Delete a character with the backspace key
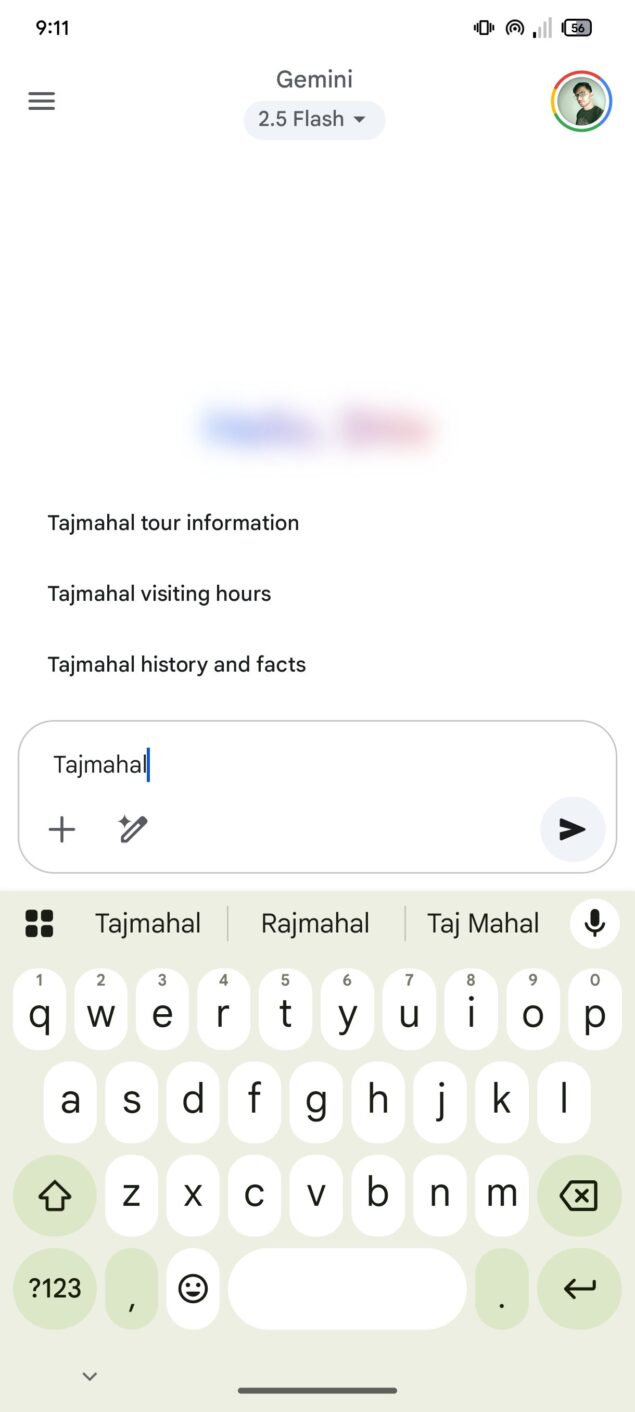Image resolution: width=635 pixels, height=1412 pixels. [x=579, y=1195]
